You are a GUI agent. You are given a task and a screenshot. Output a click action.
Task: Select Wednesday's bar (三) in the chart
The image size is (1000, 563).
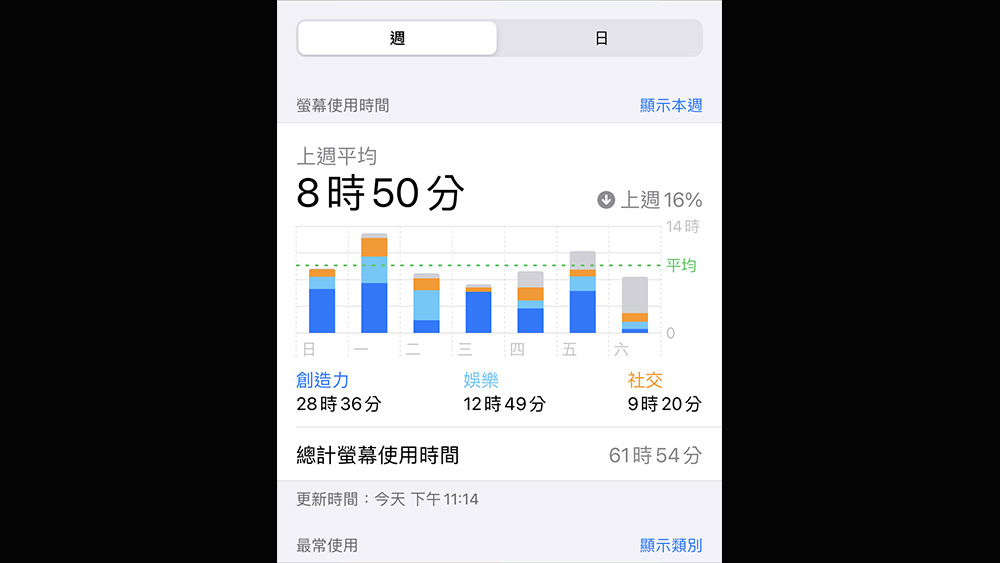[478, 309]
